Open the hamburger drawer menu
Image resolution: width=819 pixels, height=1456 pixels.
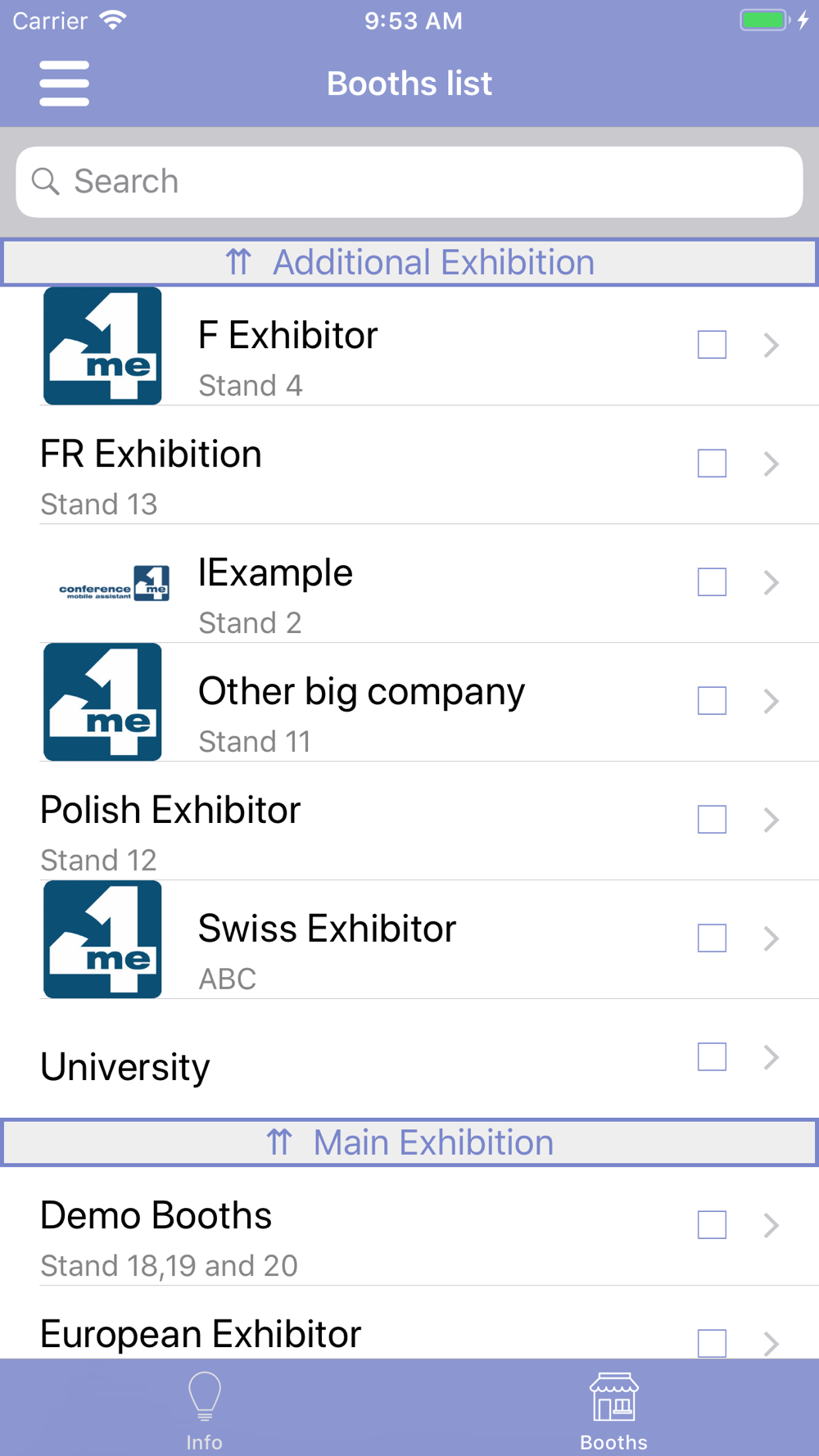pos(64,83)
